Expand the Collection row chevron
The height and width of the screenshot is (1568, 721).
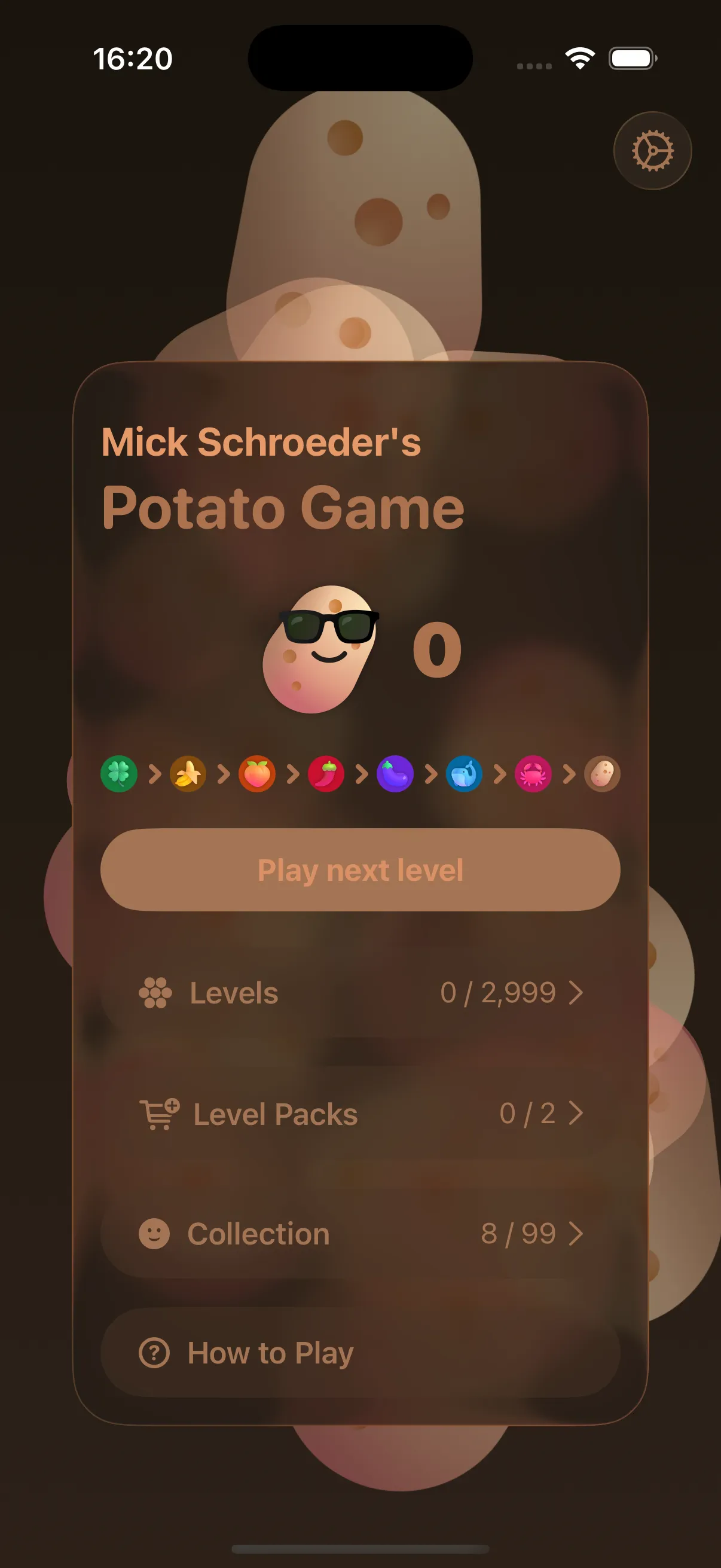pyautogui.click(x=576, y=1234)
